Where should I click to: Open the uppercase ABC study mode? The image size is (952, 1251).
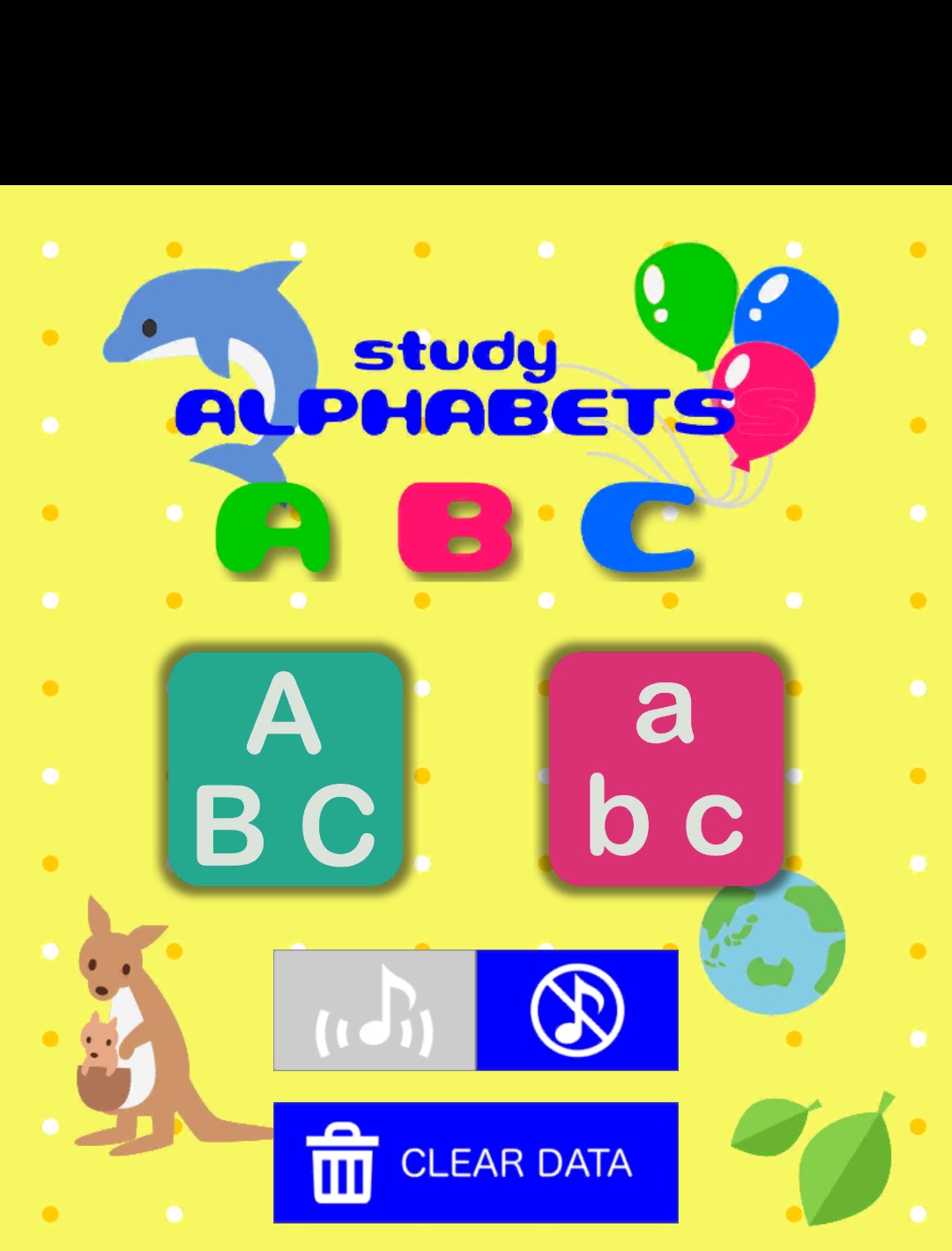pos(285,769)
